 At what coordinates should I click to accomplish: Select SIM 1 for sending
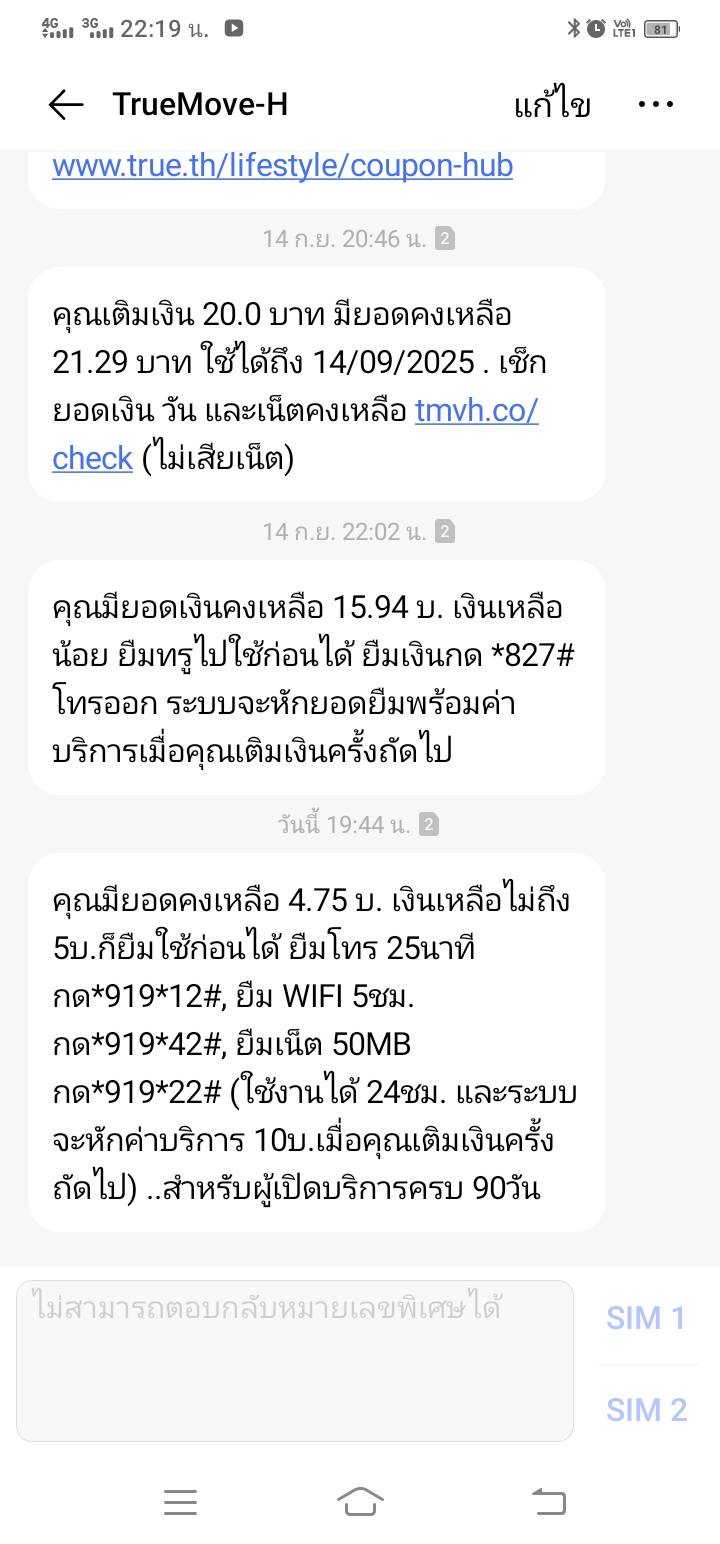pos(646,1318)
